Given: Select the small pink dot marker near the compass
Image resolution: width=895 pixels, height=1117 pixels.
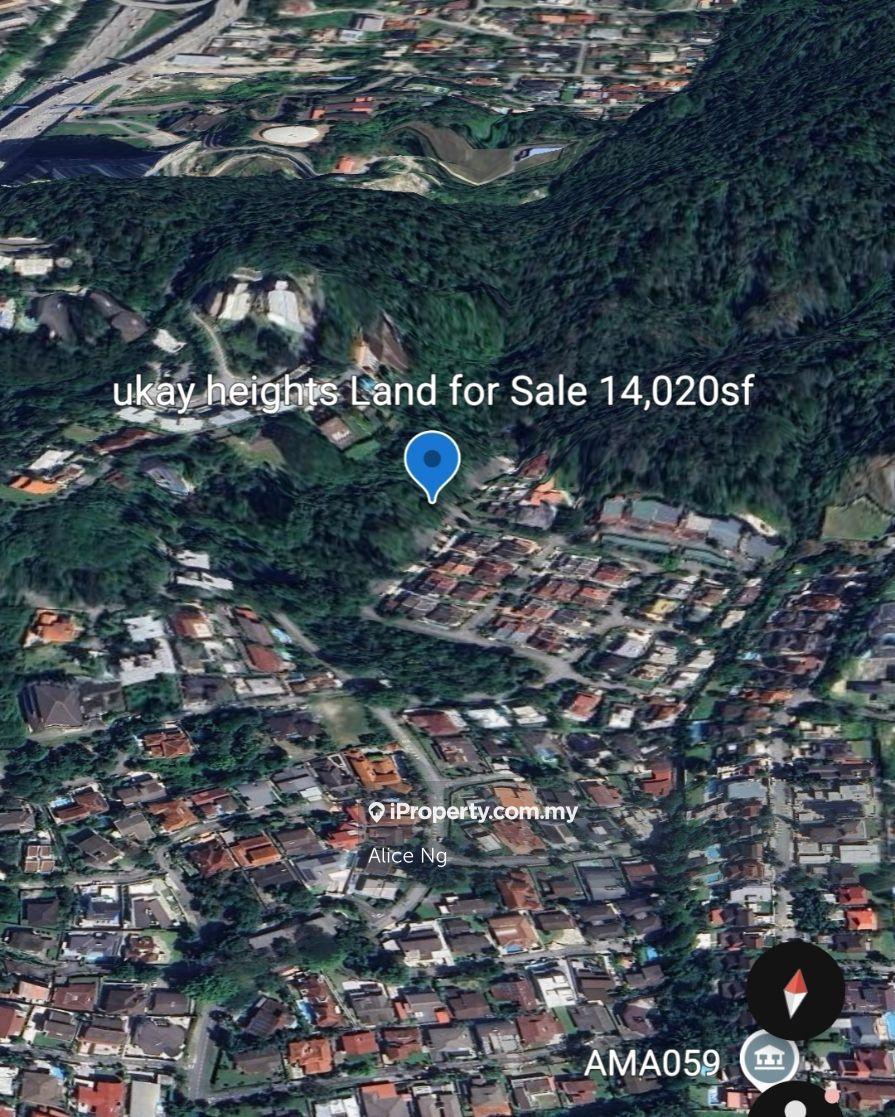Looking at the screenshot, I should [x=832, y=1097].
